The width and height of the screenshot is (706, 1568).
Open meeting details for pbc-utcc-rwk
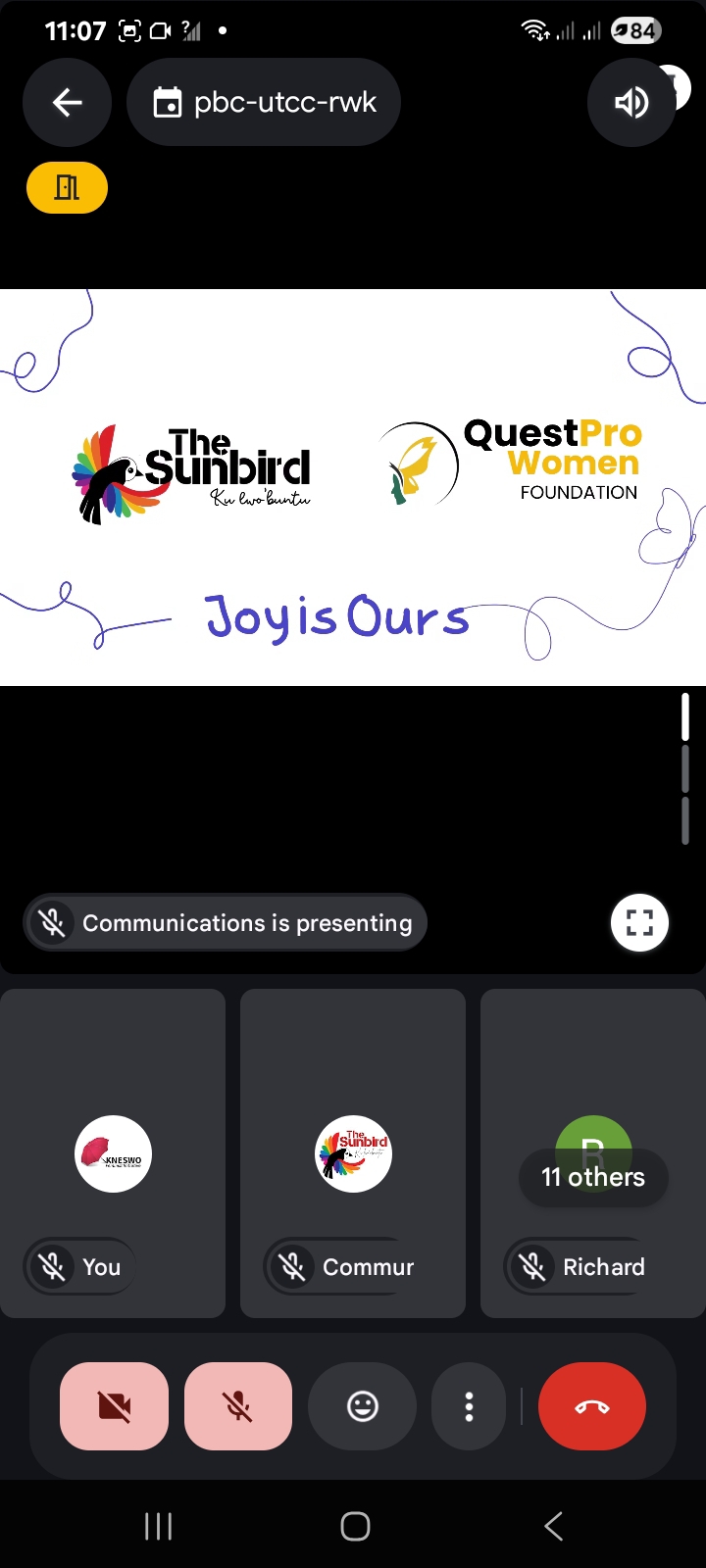[264, 103]
